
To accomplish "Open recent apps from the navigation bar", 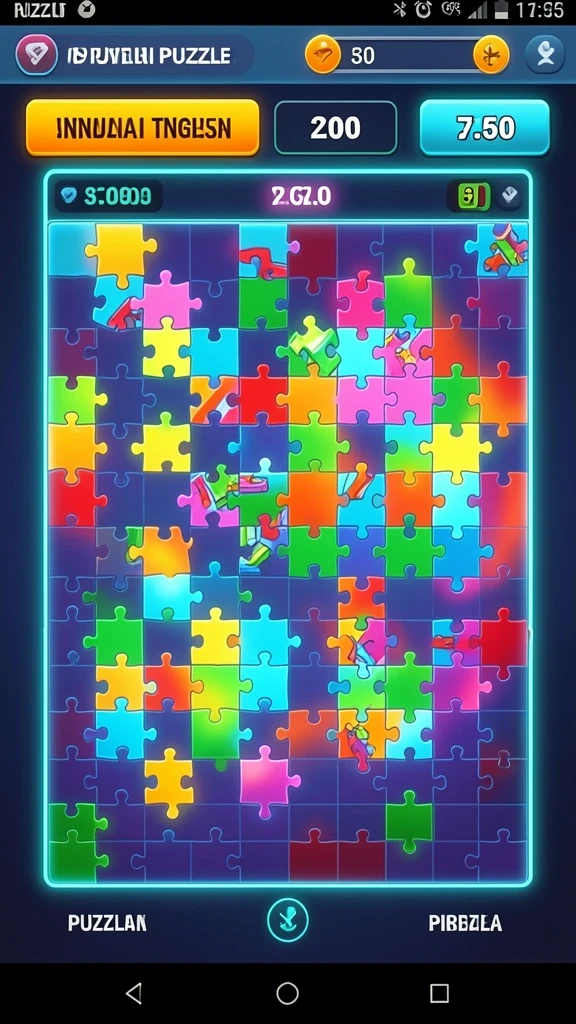I will pos(440,993).
